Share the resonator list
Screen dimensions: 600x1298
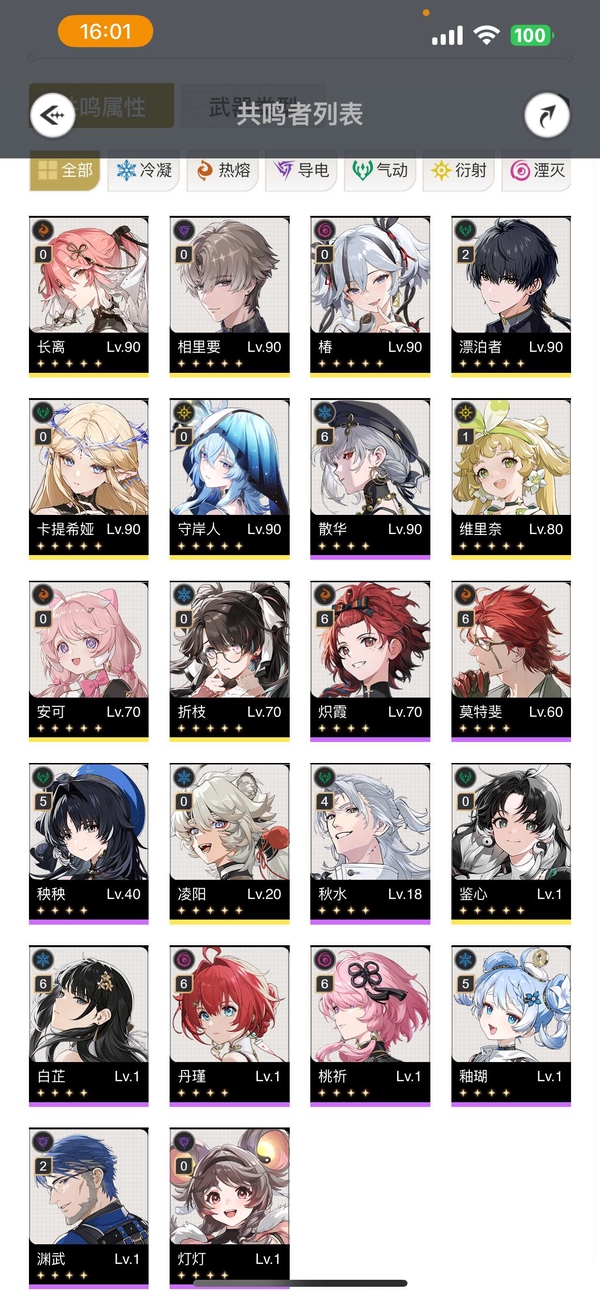tap(547, 116)
